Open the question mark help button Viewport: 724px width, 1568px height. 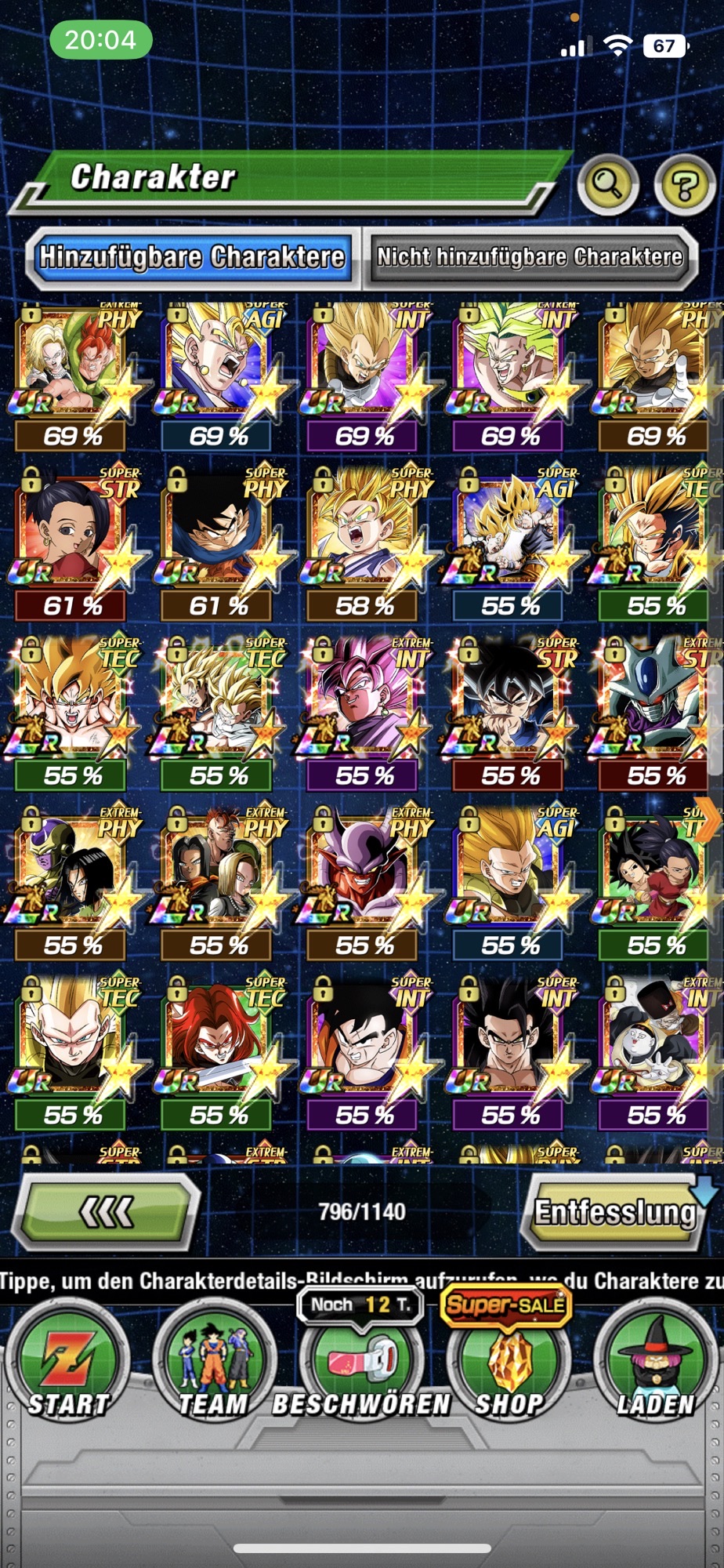tap(683, 185)
